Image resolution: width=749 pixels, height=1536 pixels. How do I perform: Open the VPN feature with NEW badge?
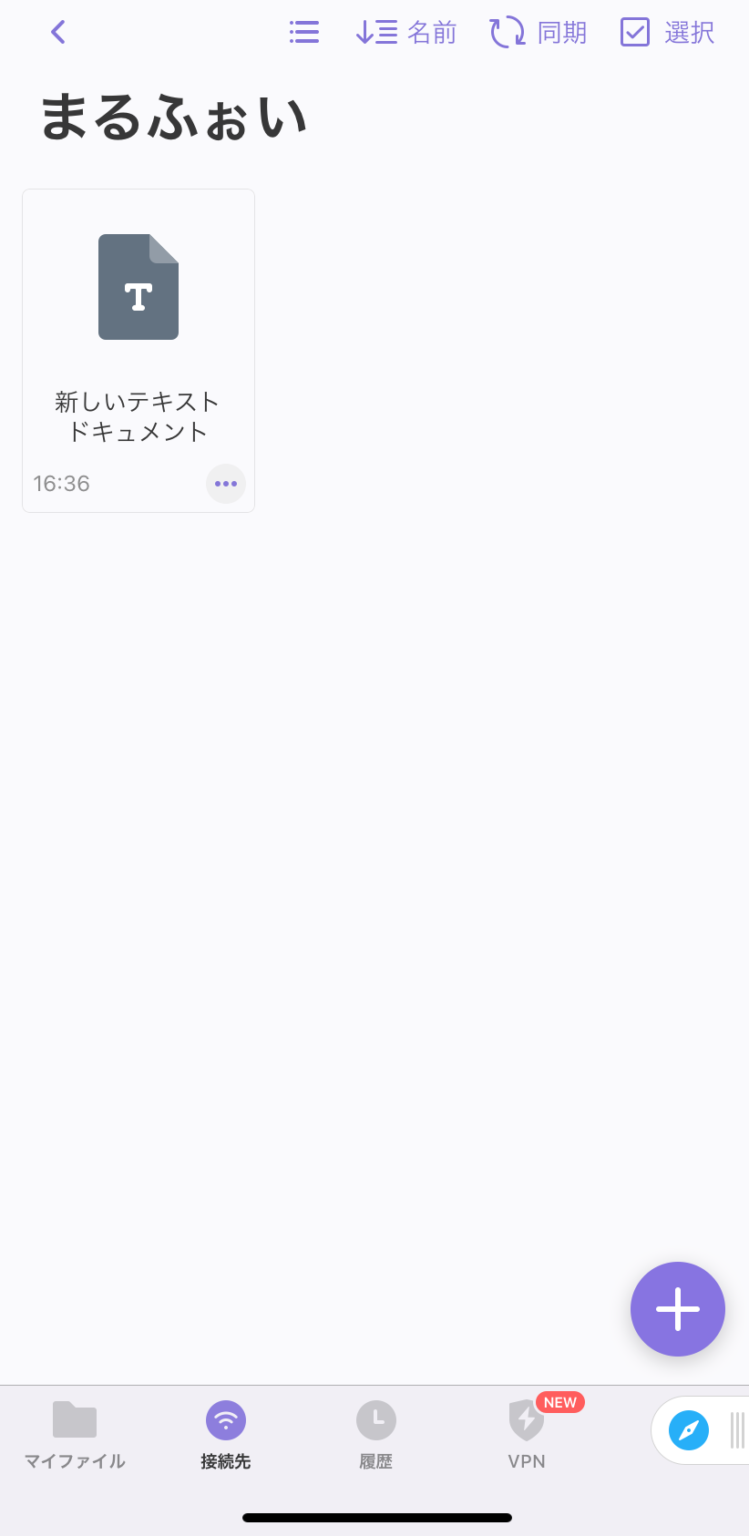(526, 1434)
